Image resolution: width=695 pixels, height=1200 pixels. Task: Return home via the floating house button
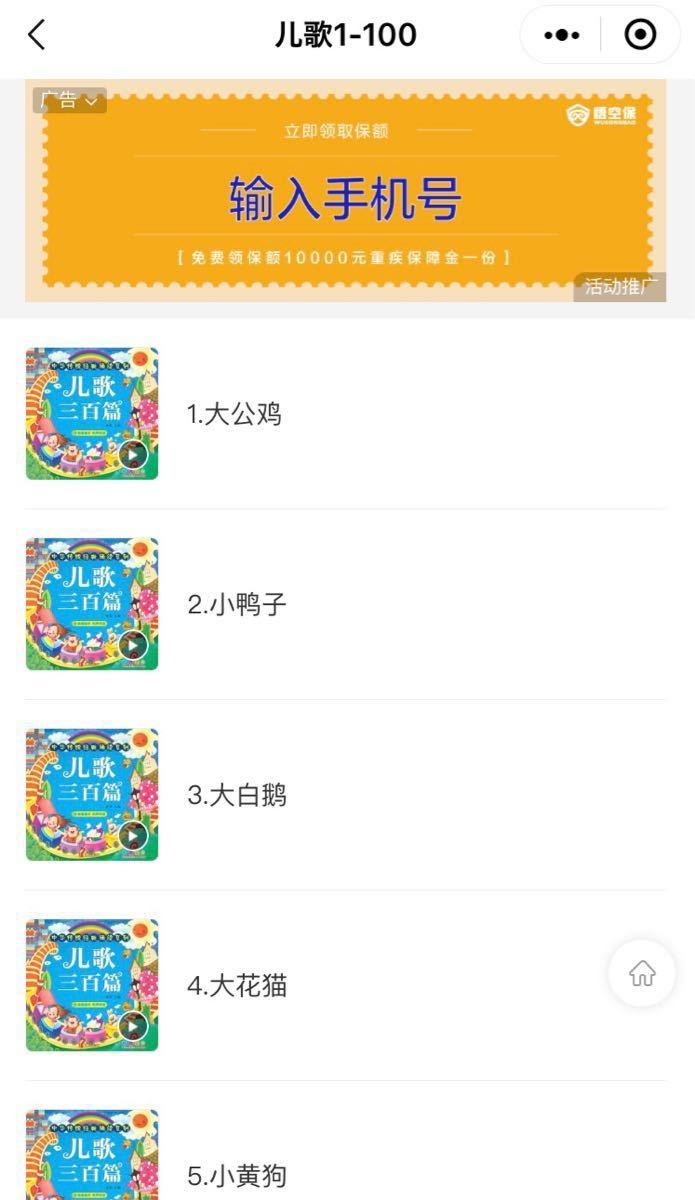(x=642, y=973)
